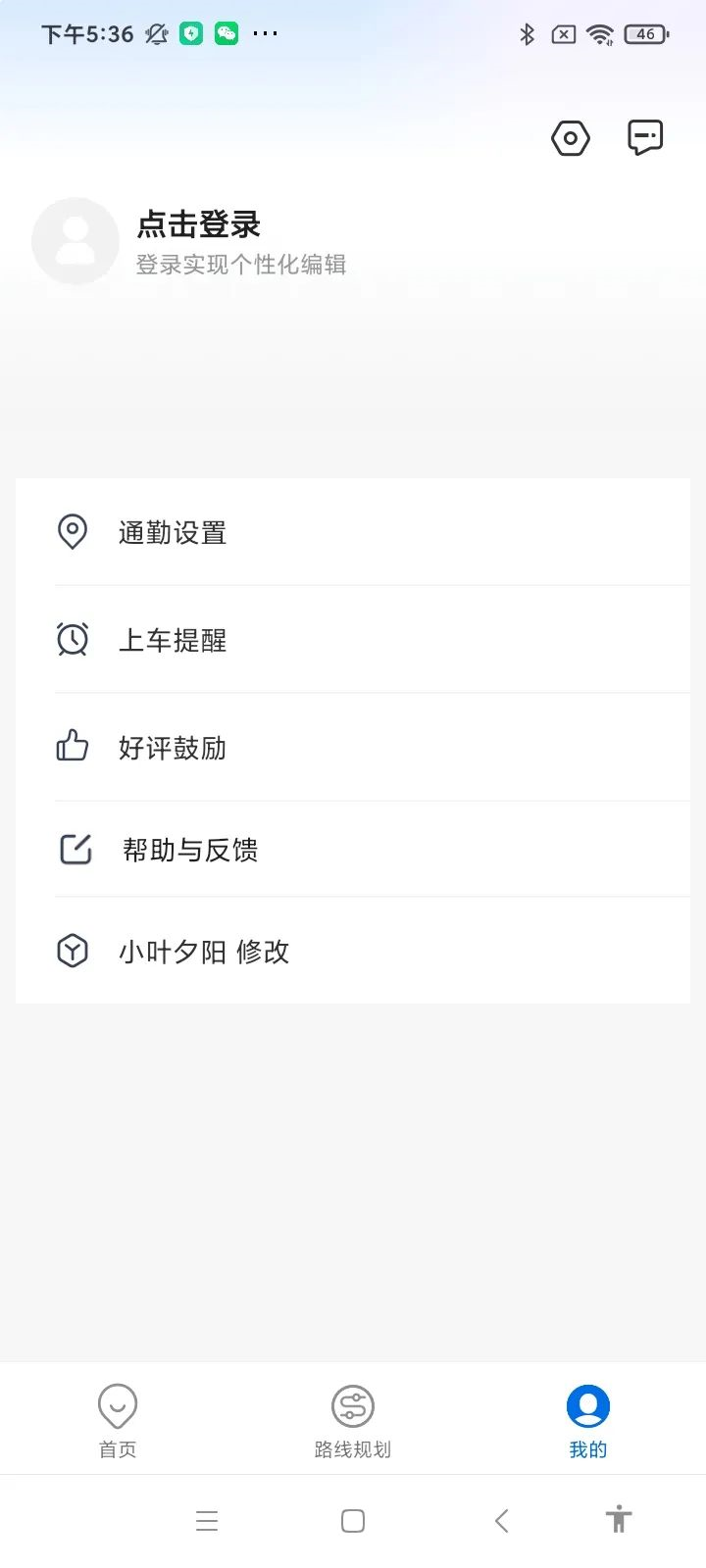The height and width of the screenshot is (1568, 706).
Task: Tap 点击登录 to log in
Action: point(198,224)
